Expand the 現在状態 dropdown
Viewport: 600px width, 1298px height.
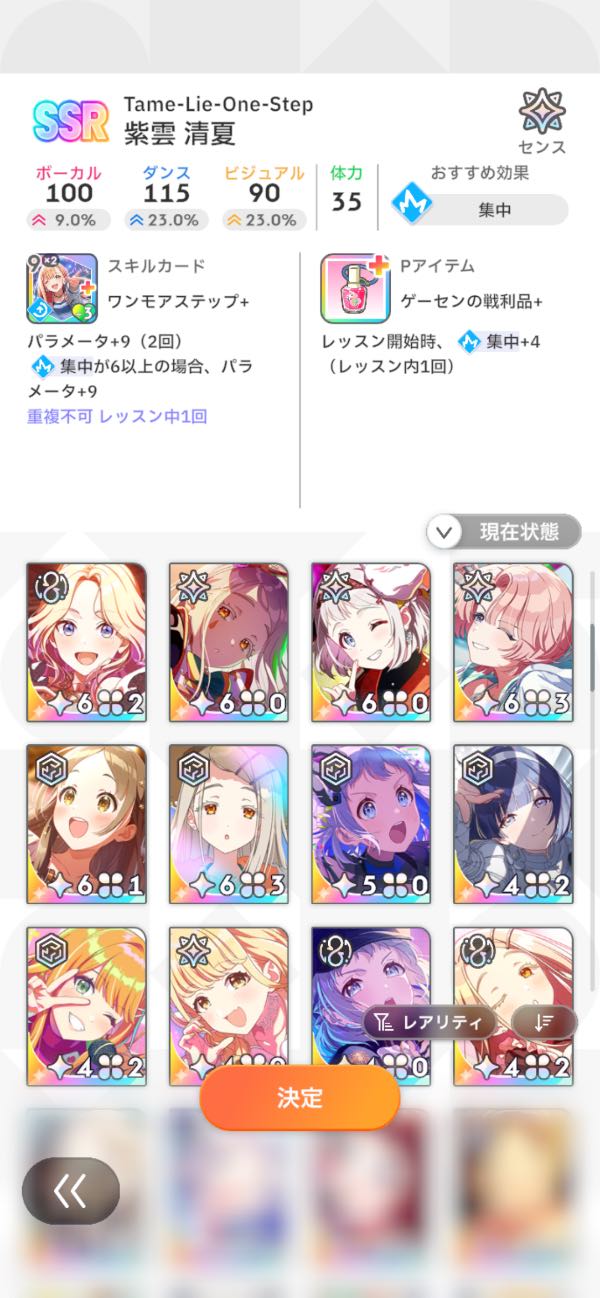coord(504,532)
